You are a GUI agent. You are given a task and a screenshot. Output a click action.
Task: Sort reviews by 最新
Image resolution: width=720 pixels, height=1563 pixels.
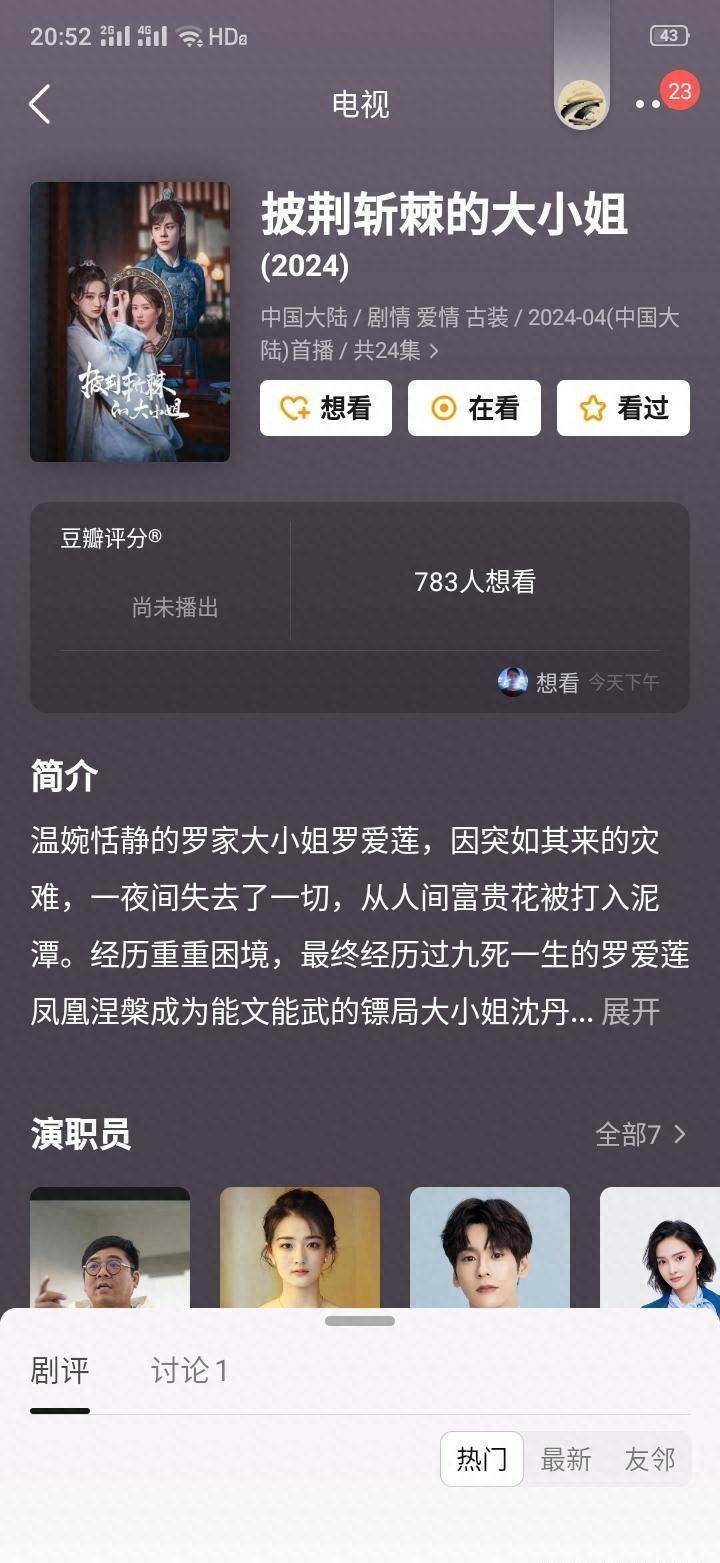[566, 1459]
